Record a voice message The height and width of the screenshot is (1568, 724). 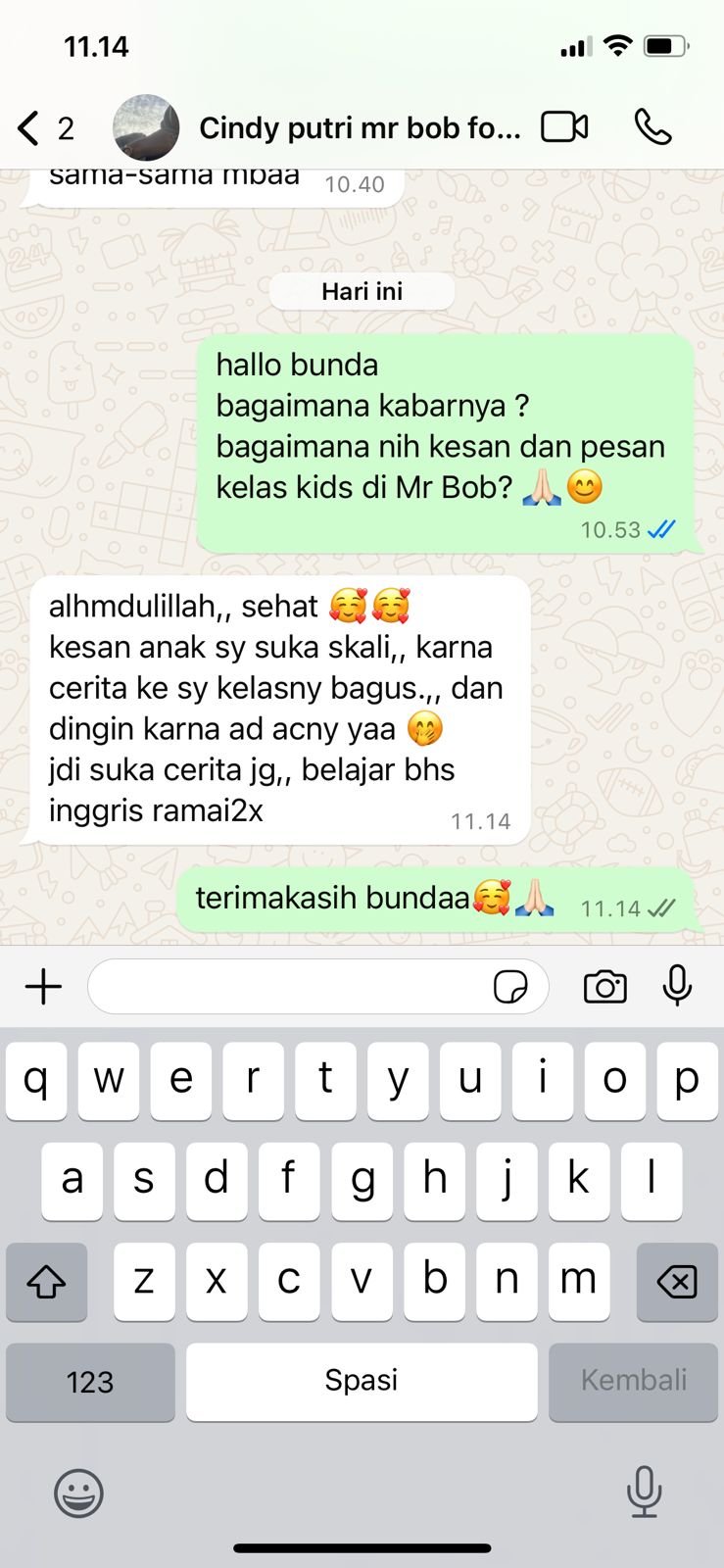point(677,986)
